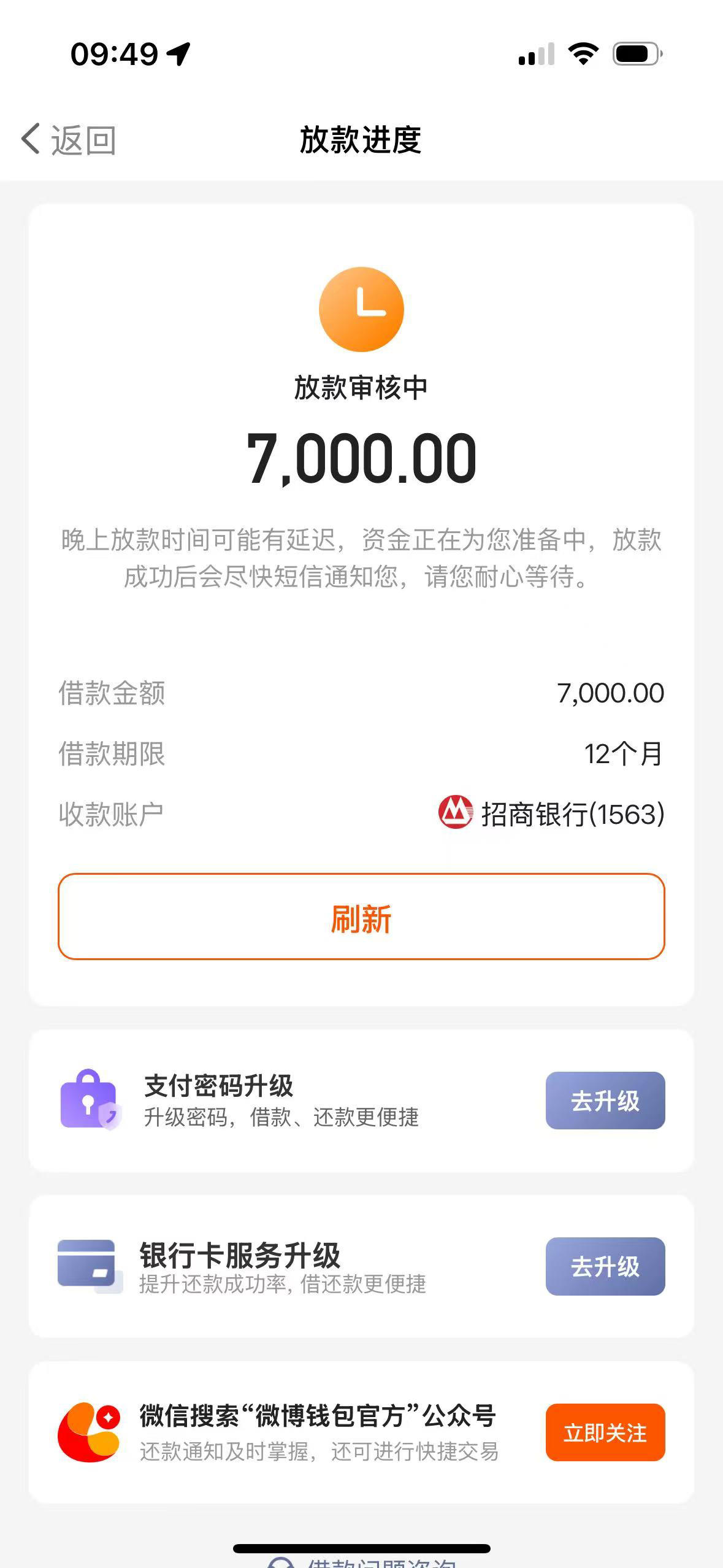Click the battery indicator icon
The image size is (723, 1568).
click(633, 54)
